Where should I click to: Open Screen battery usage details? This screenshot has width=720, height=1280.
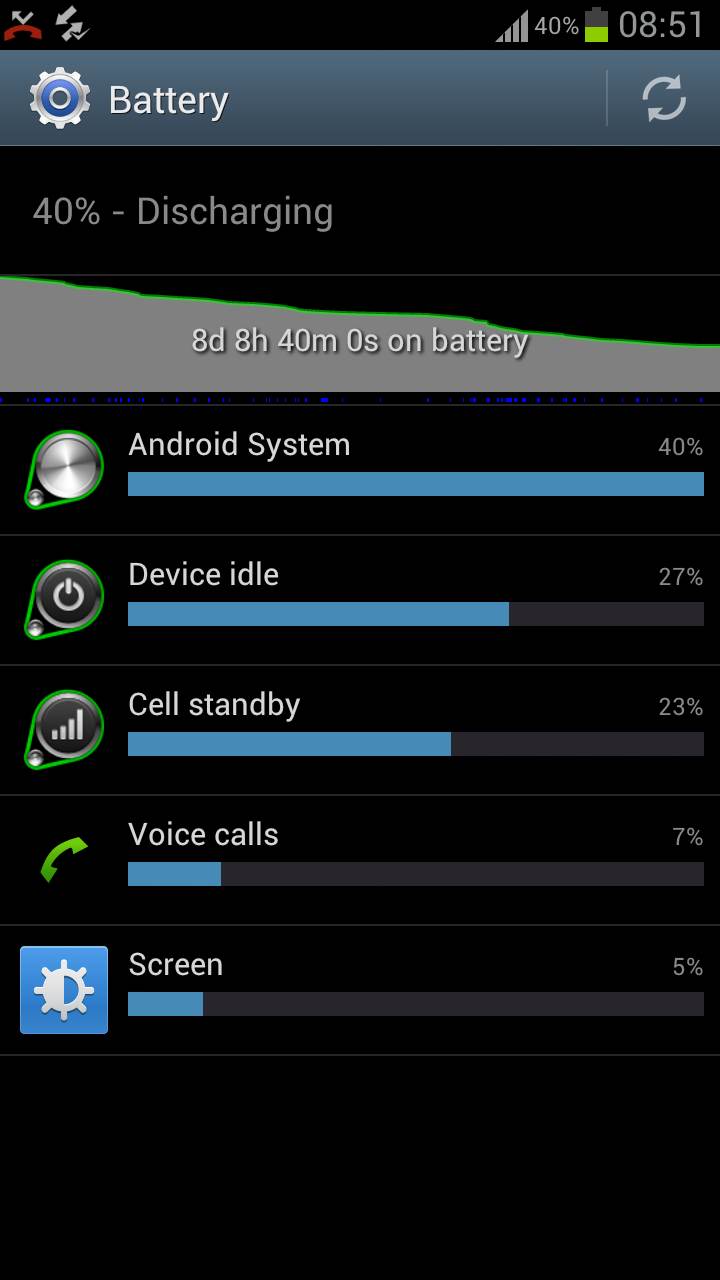(360, 990)
